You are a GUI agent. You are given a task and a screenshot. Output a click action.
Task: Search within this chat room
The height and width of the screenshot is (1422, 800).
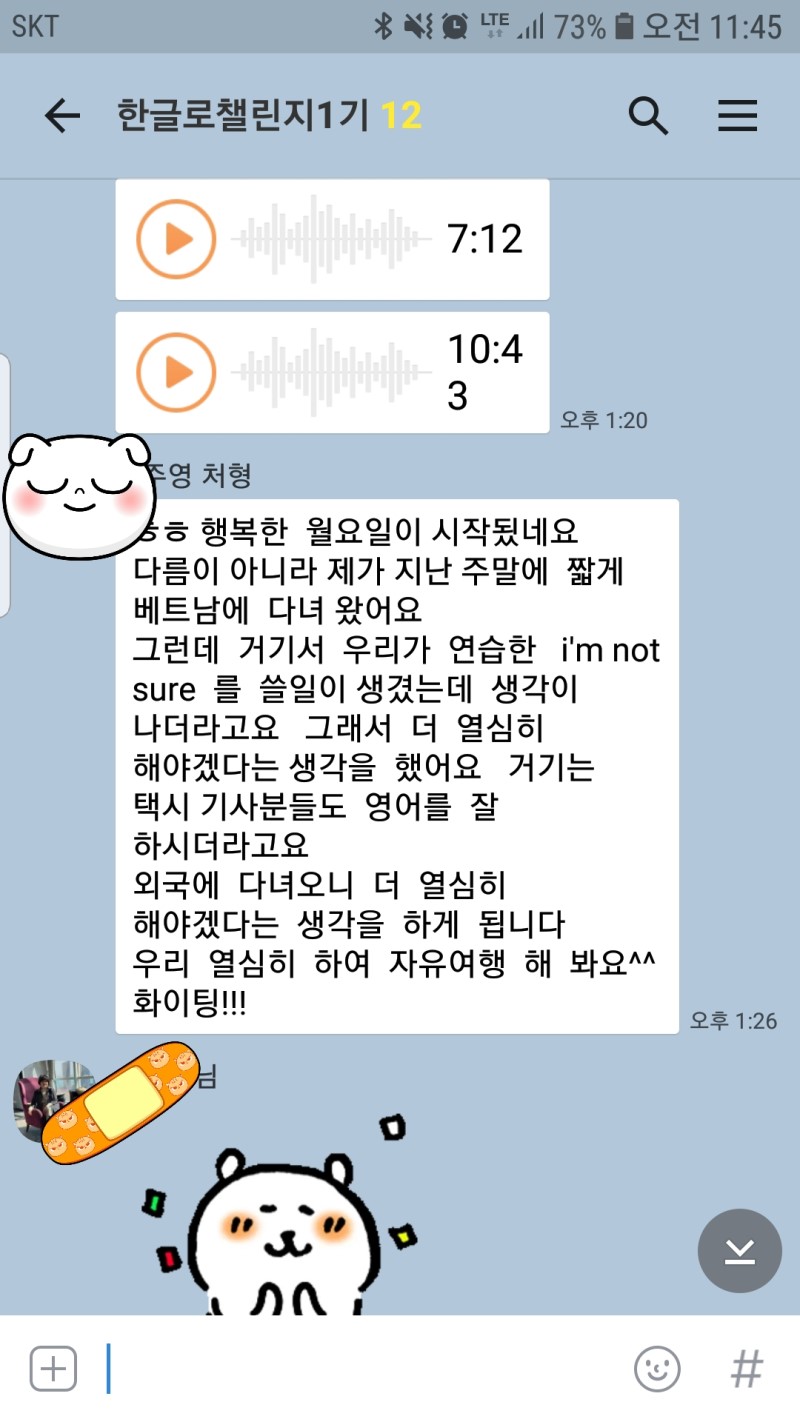[648, 117]
